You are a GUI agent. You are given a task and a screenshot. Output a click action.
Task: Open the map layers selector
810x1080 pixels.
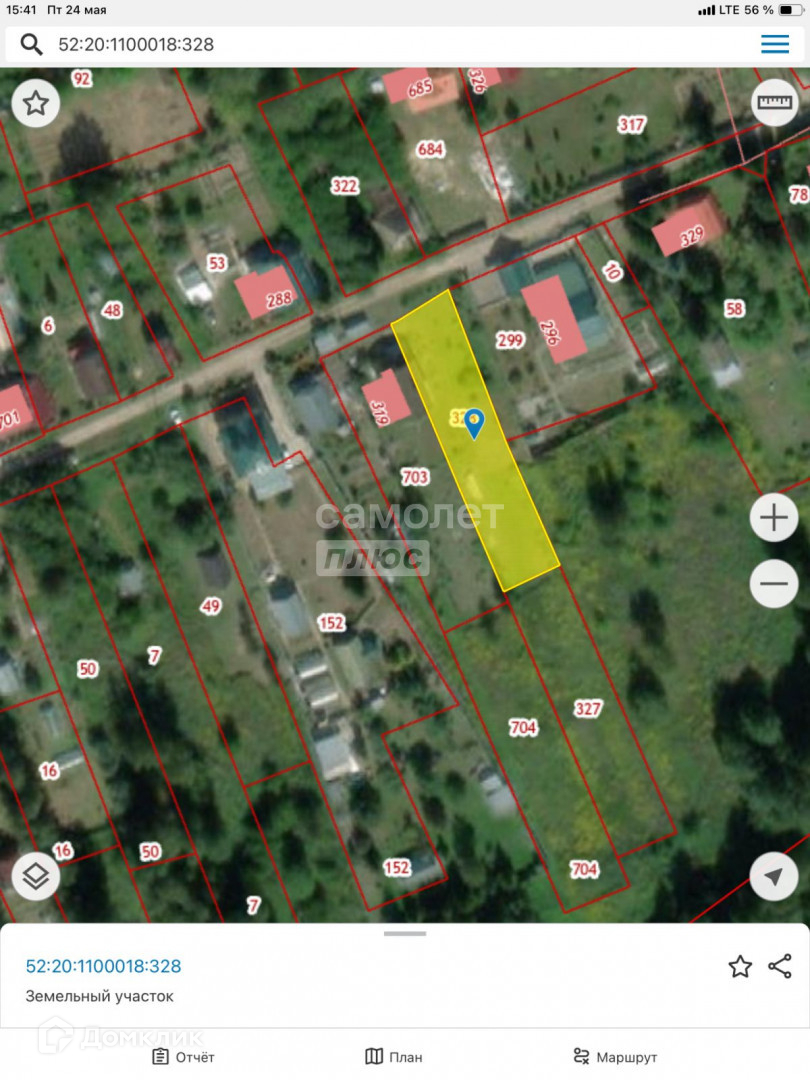tap(36, 877)
